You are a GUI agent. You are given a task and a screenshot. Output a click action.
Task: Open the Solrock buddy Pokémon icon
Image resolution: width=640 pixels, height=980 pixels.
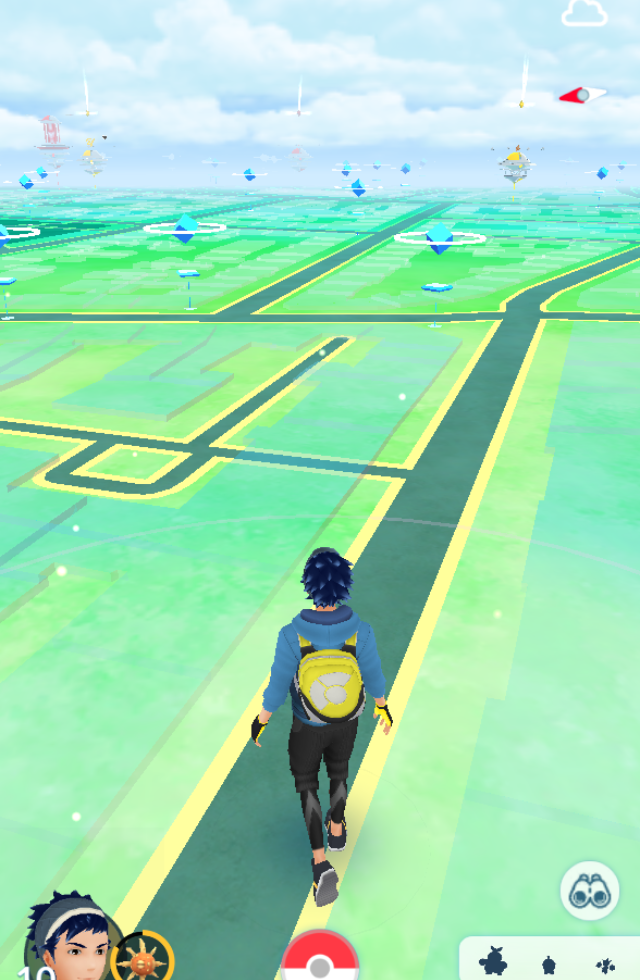pos(143,958)
